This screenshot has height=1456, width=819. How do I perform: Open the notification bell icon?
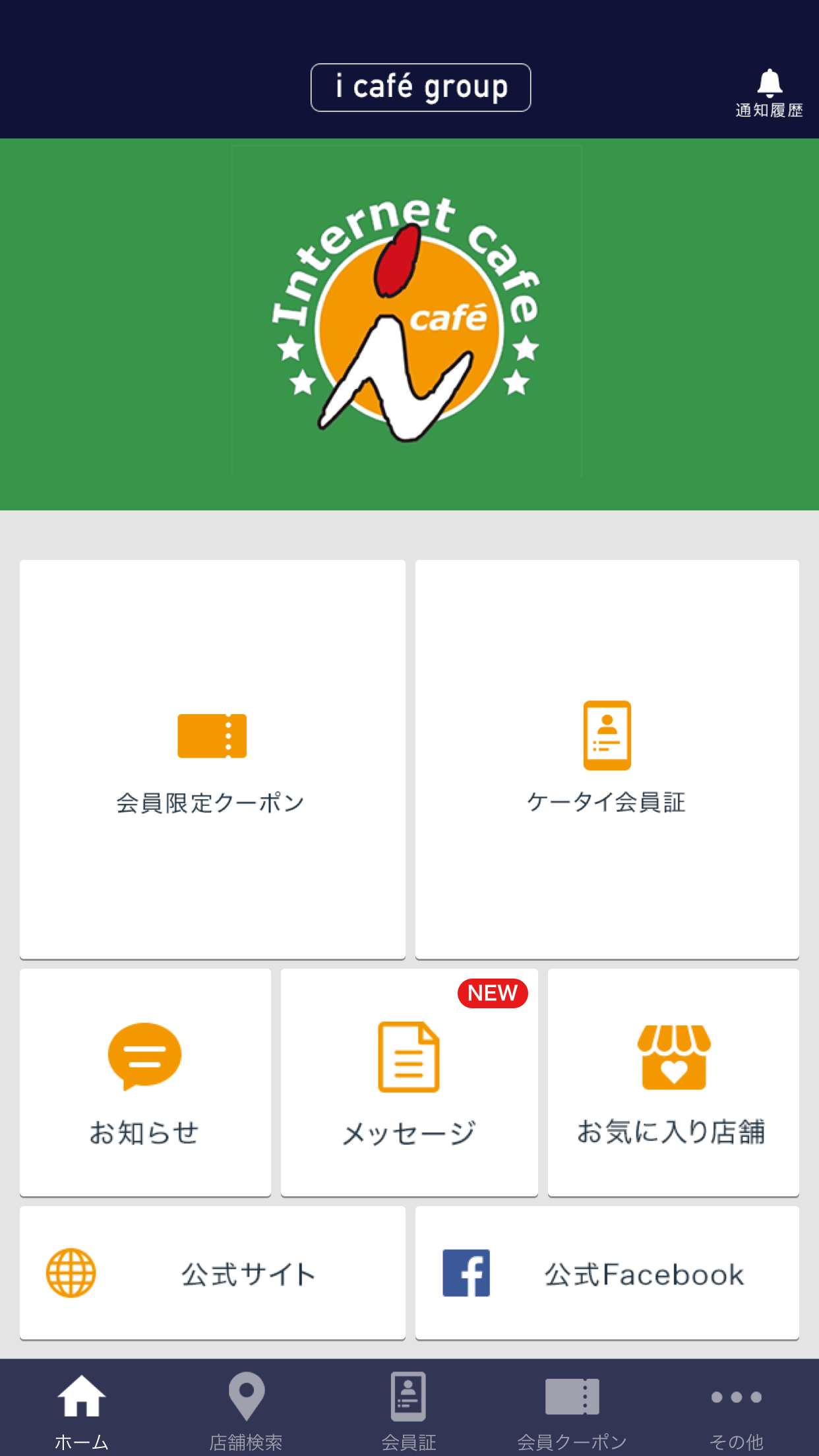pos(769,84)
